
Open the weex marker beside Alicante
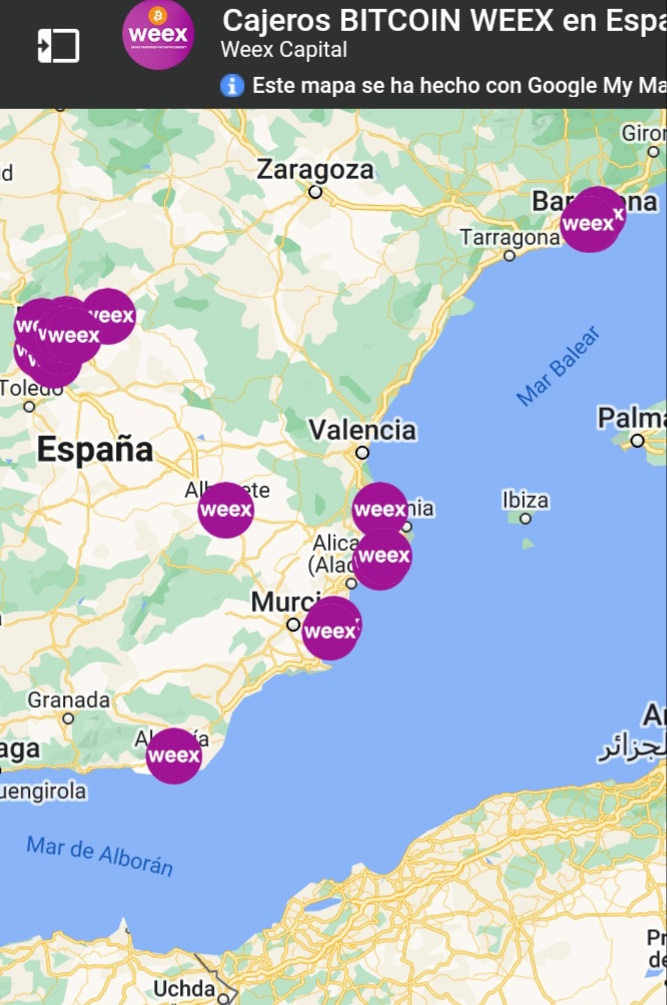[x=383, y=556]
